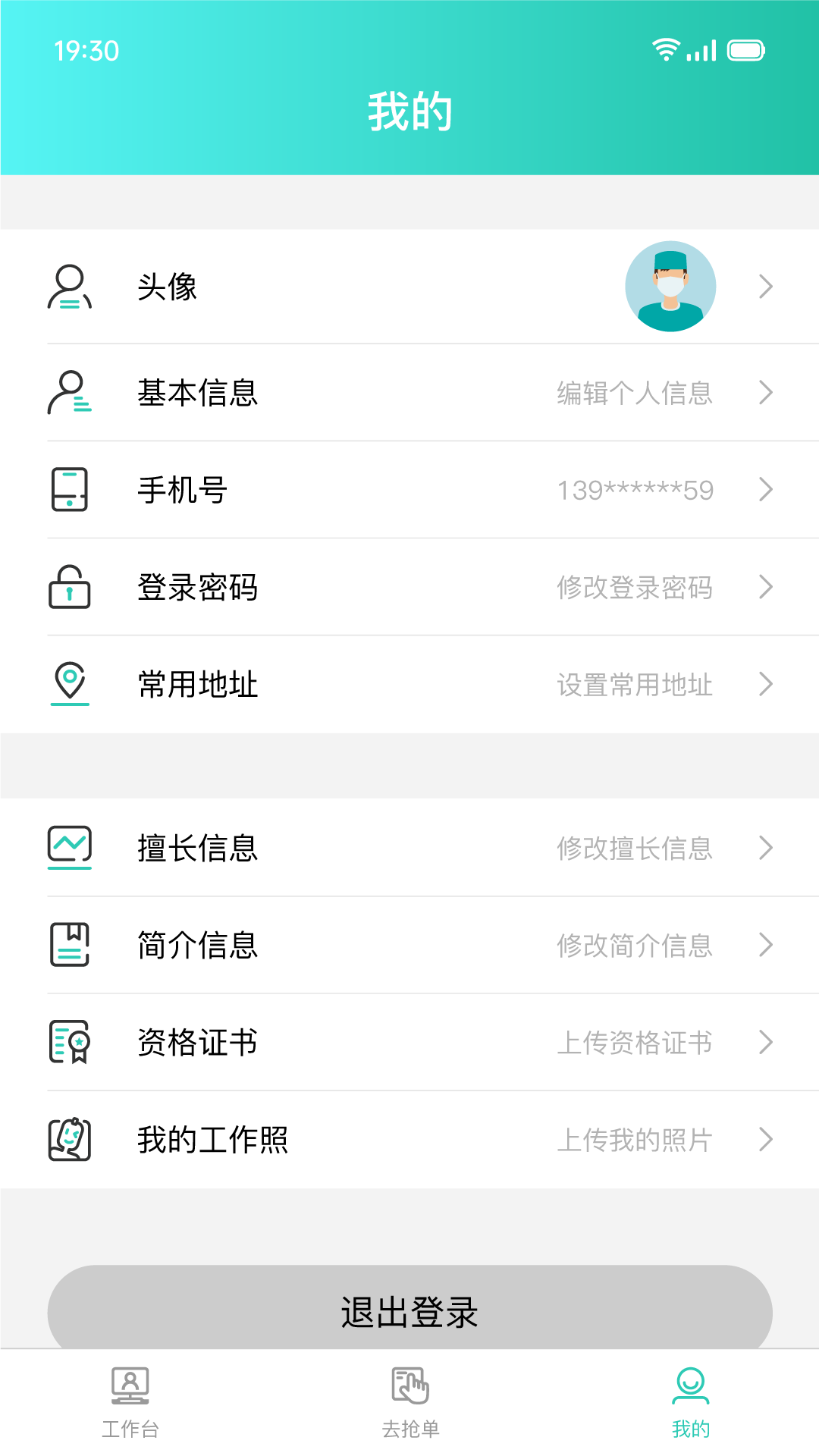Open the 手机号 phone number row
This screenshot has width=819, height=1456.
pos(409,490)
